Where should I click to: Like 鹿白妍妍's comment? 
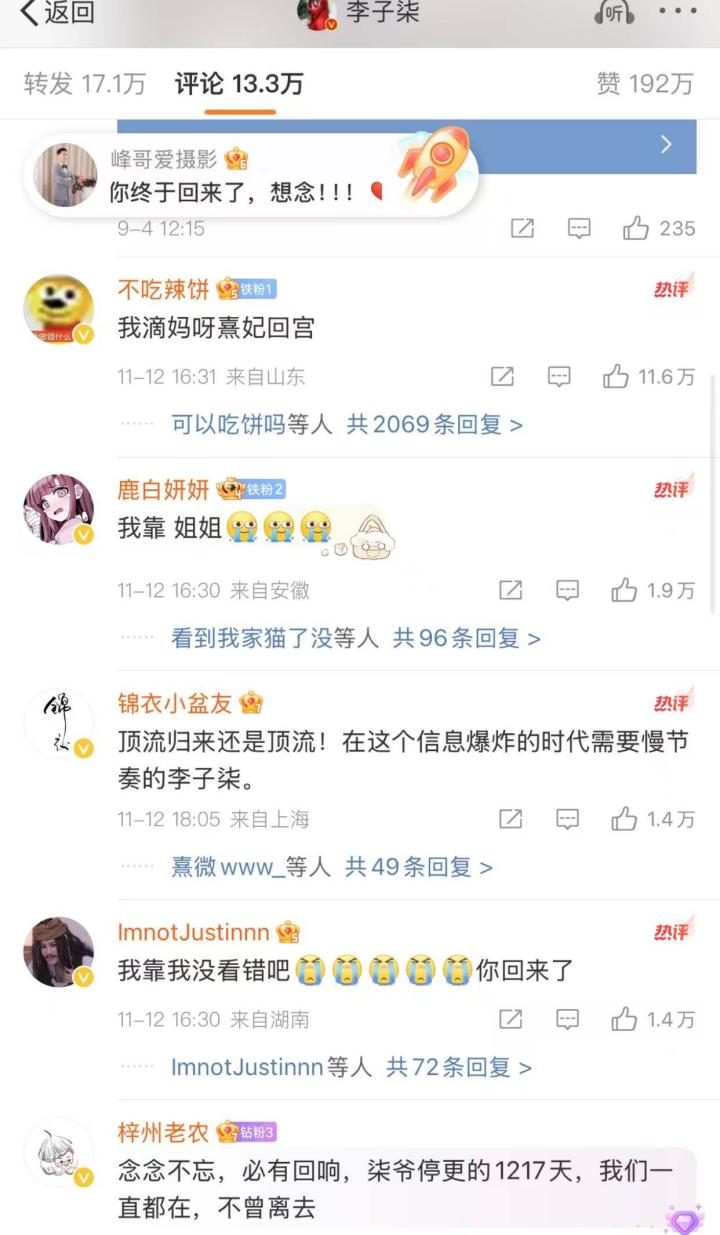(x=624, y=590)
